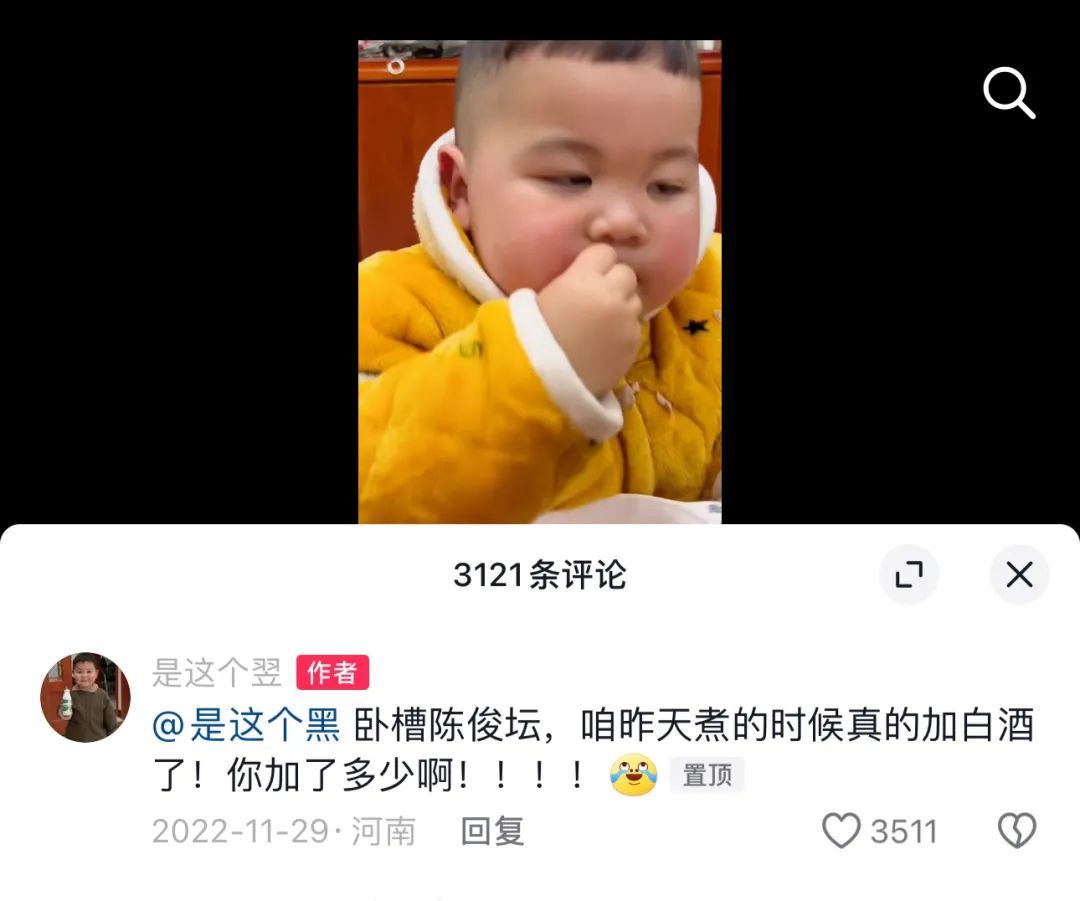1080x901 pixels.
Task: Expand the comments panel to full screen
Action: 908,575
